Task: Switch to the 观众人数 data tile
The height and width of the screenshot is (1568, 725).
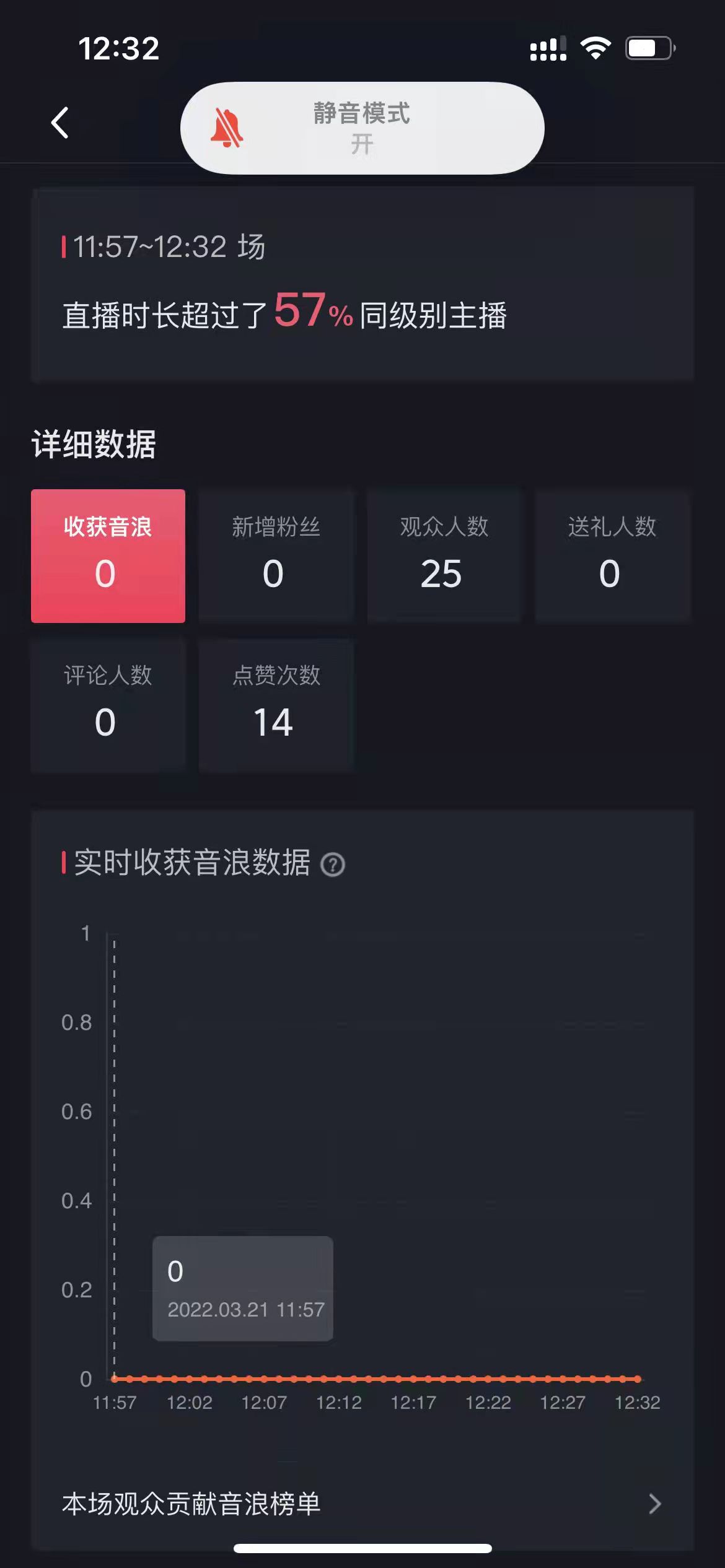Action: tap(444, 555)
